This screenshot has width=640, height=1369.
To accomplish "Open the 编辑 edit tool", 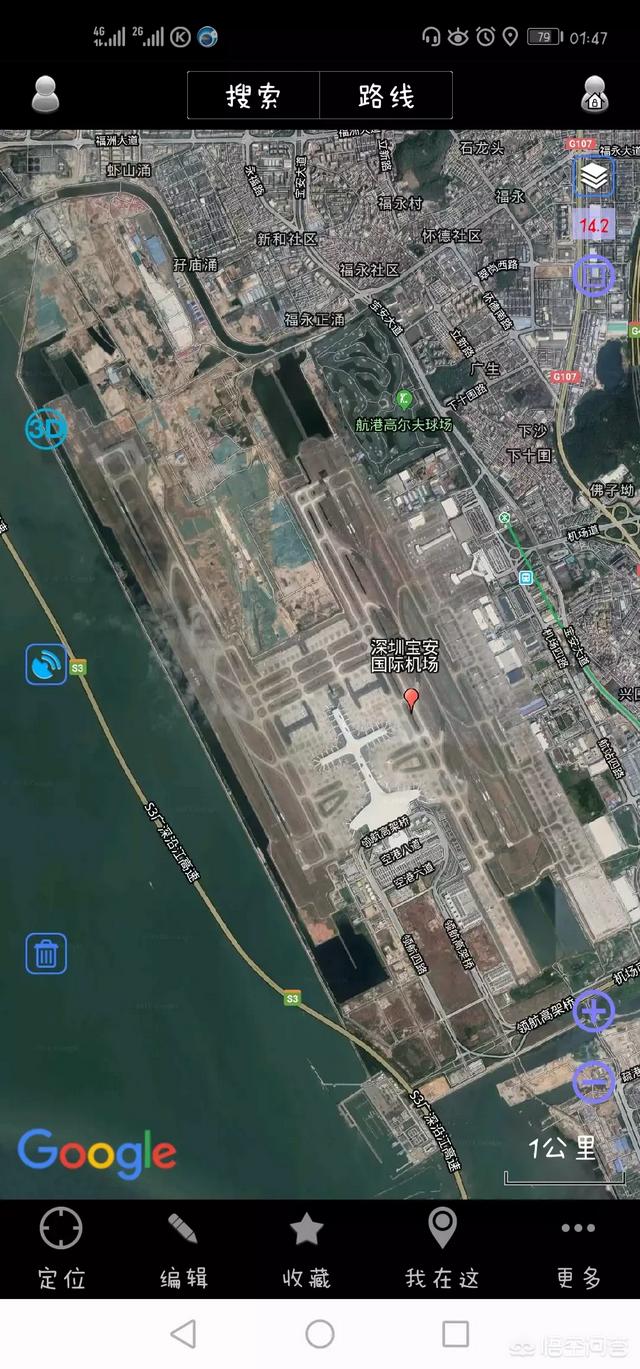I will click(x=184, y=1248).
